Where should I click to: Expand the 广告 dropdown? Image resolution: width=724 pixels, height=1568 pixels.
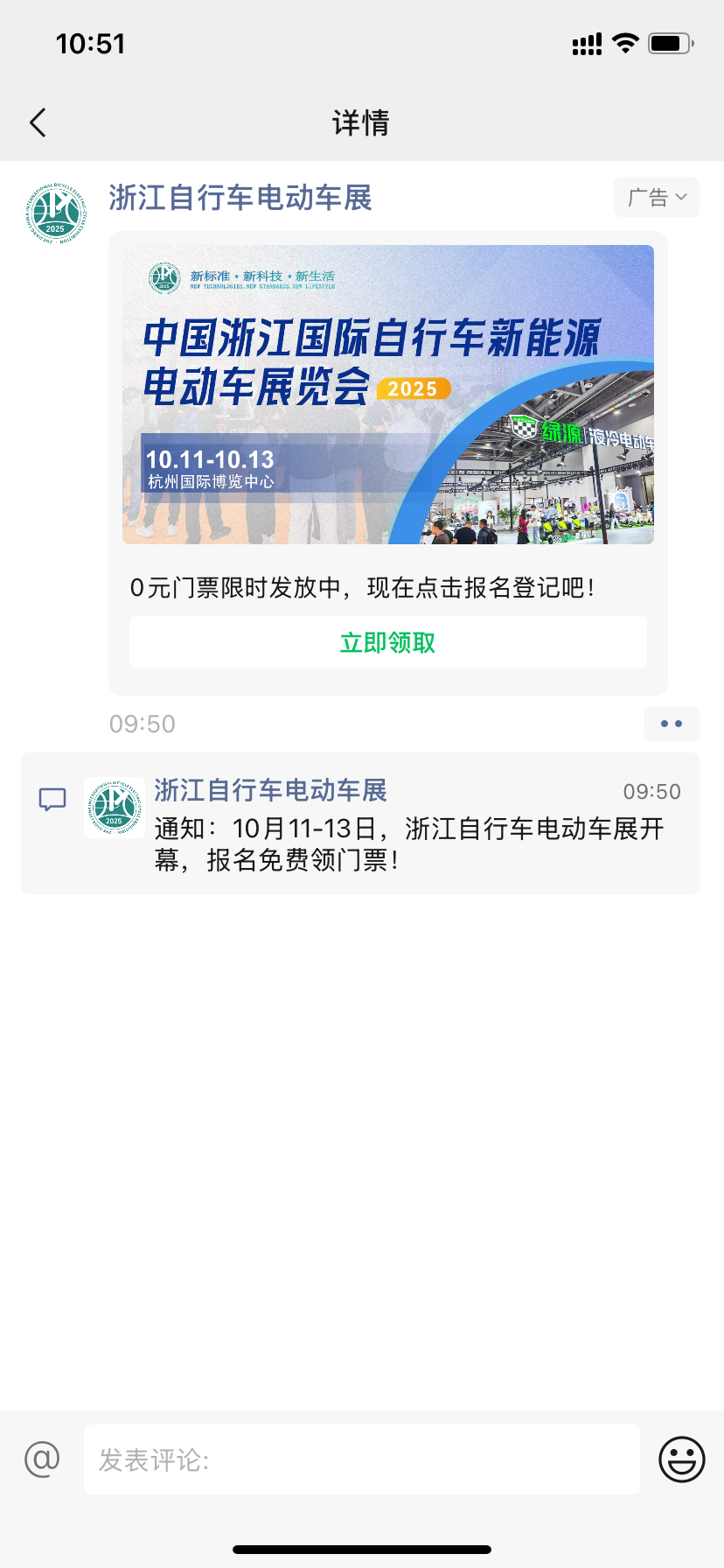pyautogui.click(x=657, y=198)
